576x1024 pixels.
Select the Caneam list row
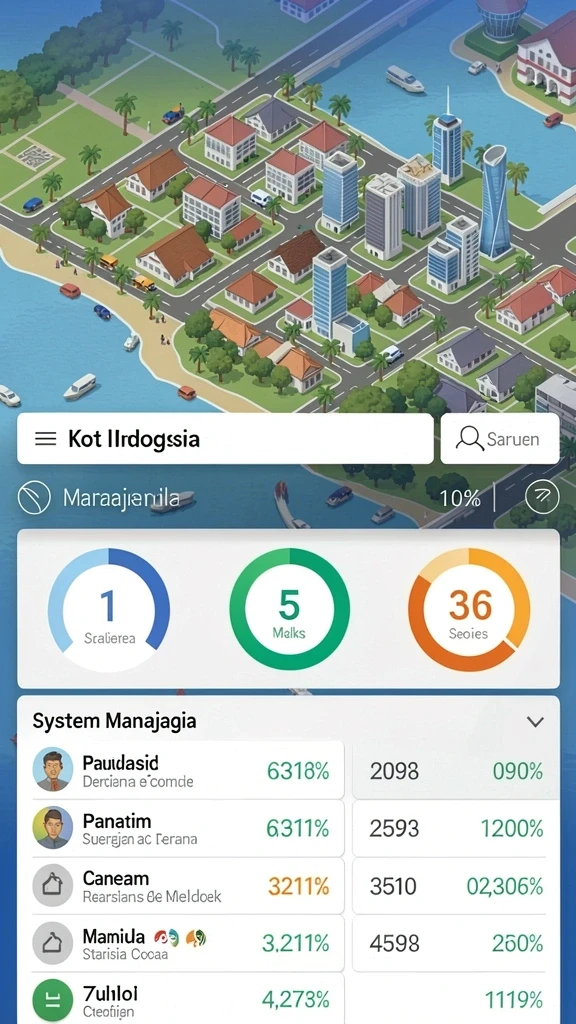(188, 886)
